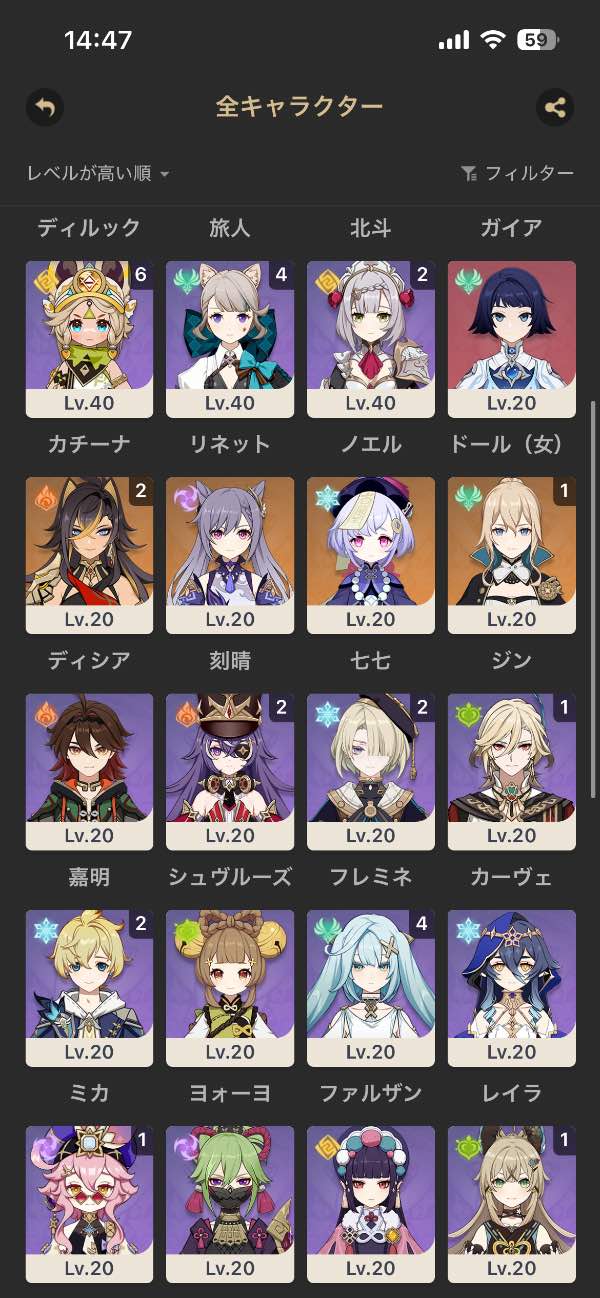Open カチーナ's character card
Screen dimensions: 600x1298
click(89, 339)
